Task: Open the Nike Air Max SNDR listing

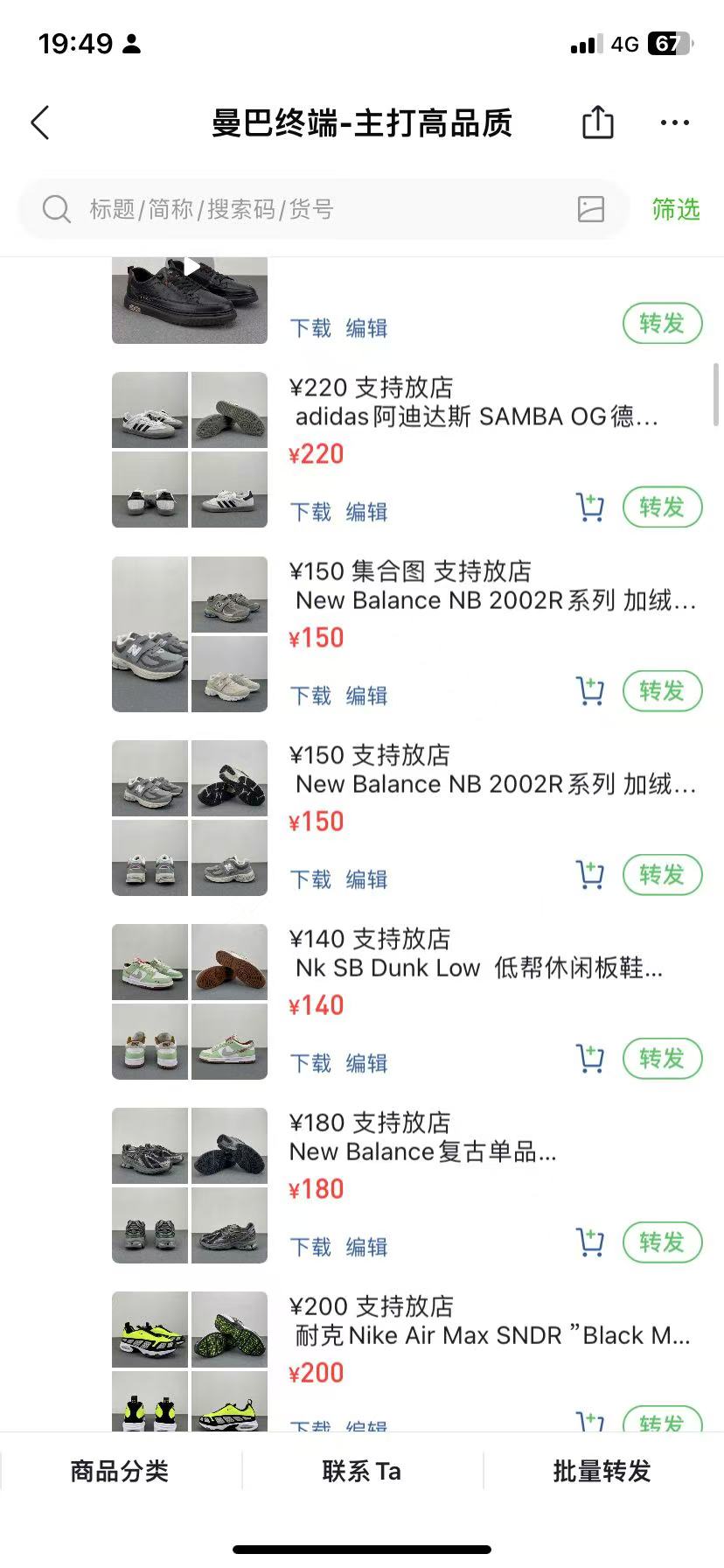Action: coord(492,1335)
